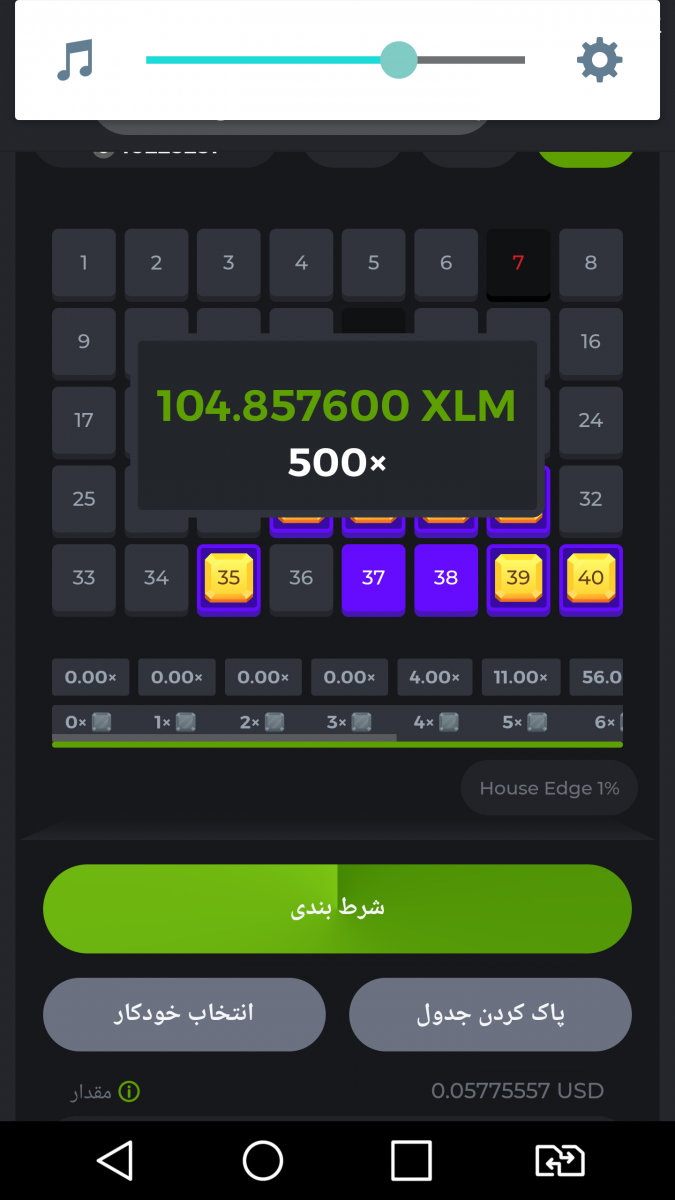The image size is (675, 1200).
Task: Tap the music note icon
Action: [75, 60]
